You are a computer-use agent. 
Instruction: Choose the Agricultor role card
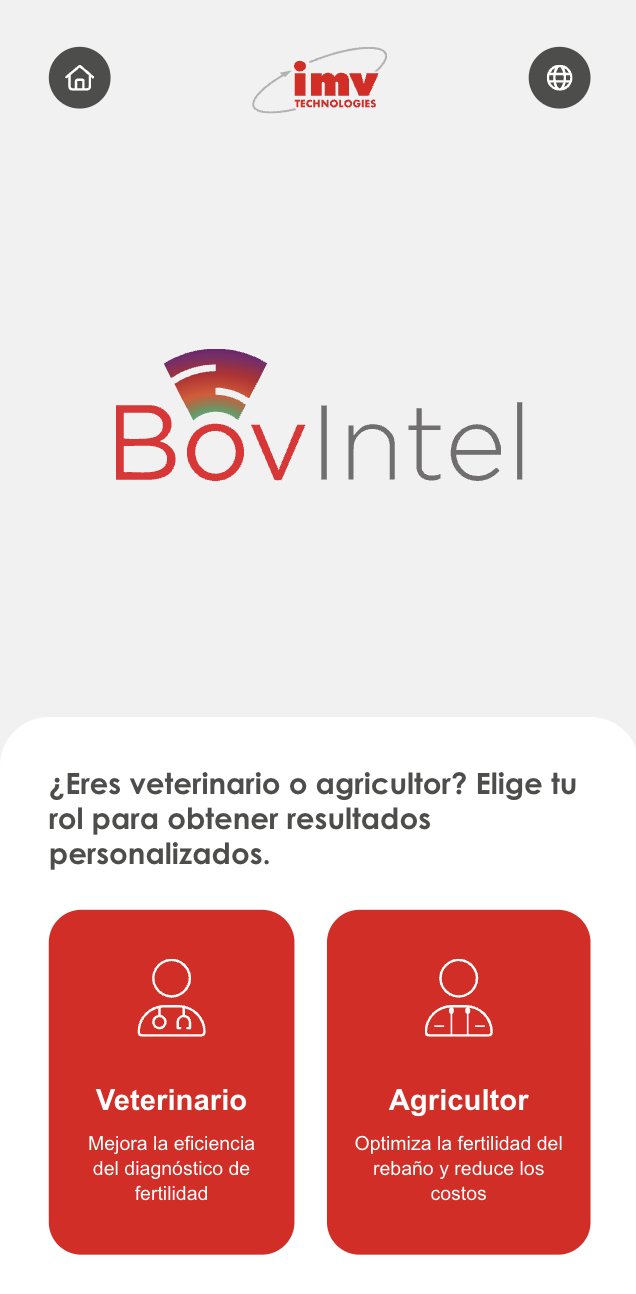click(x=458, y=1082)
